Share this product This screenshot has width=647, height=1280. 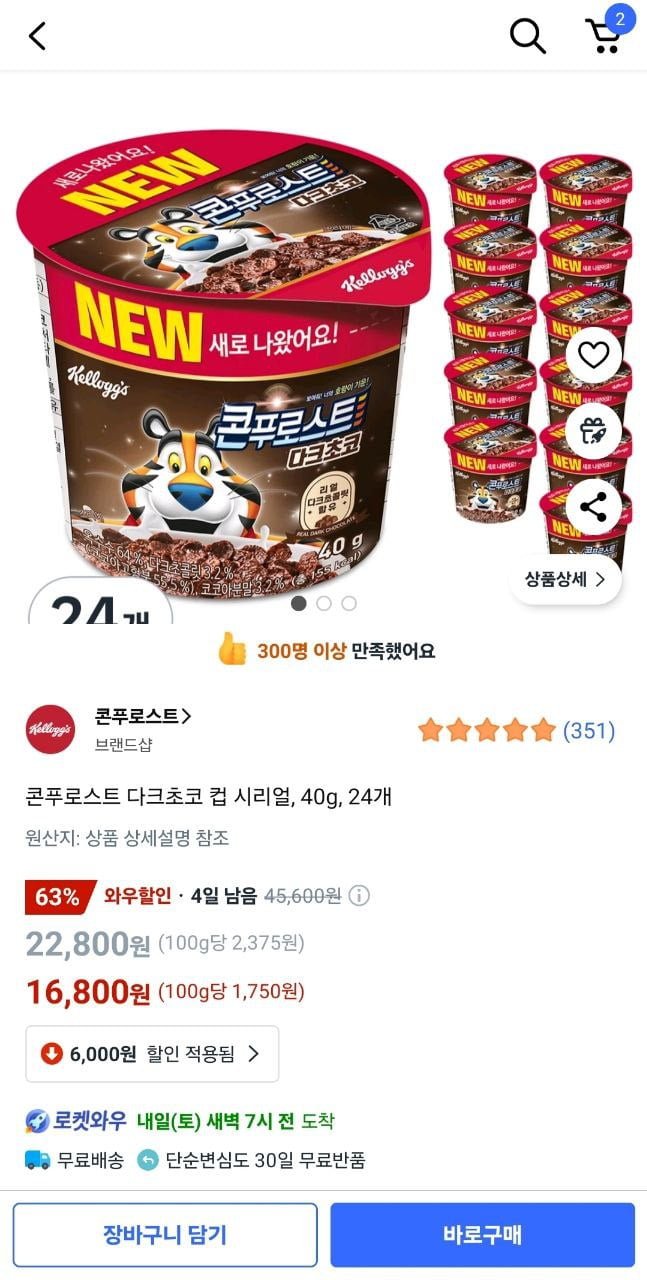(594, 507)
